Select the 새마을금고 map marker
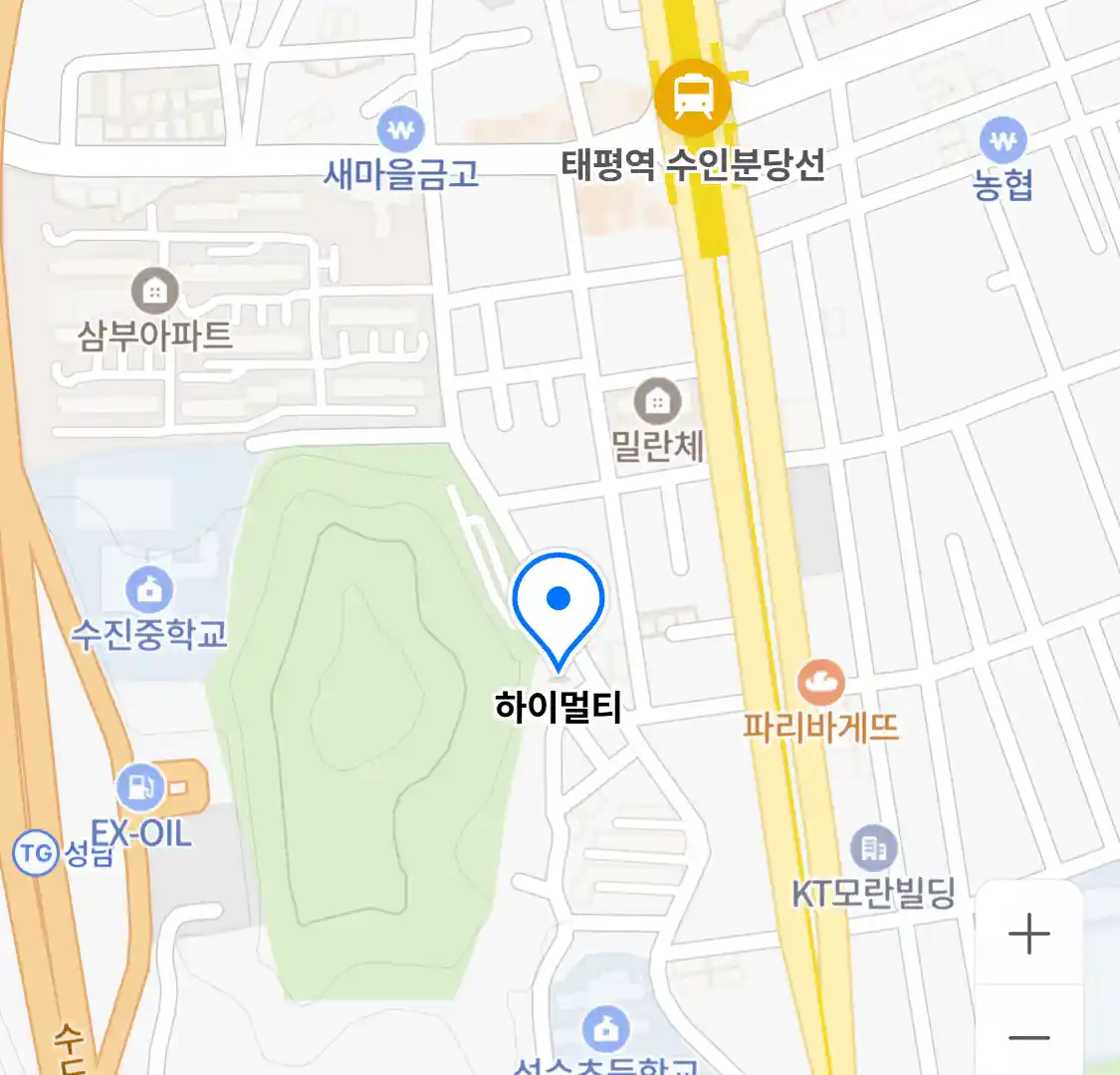Screen dimensions: 1120x1075 click(401, 129)
